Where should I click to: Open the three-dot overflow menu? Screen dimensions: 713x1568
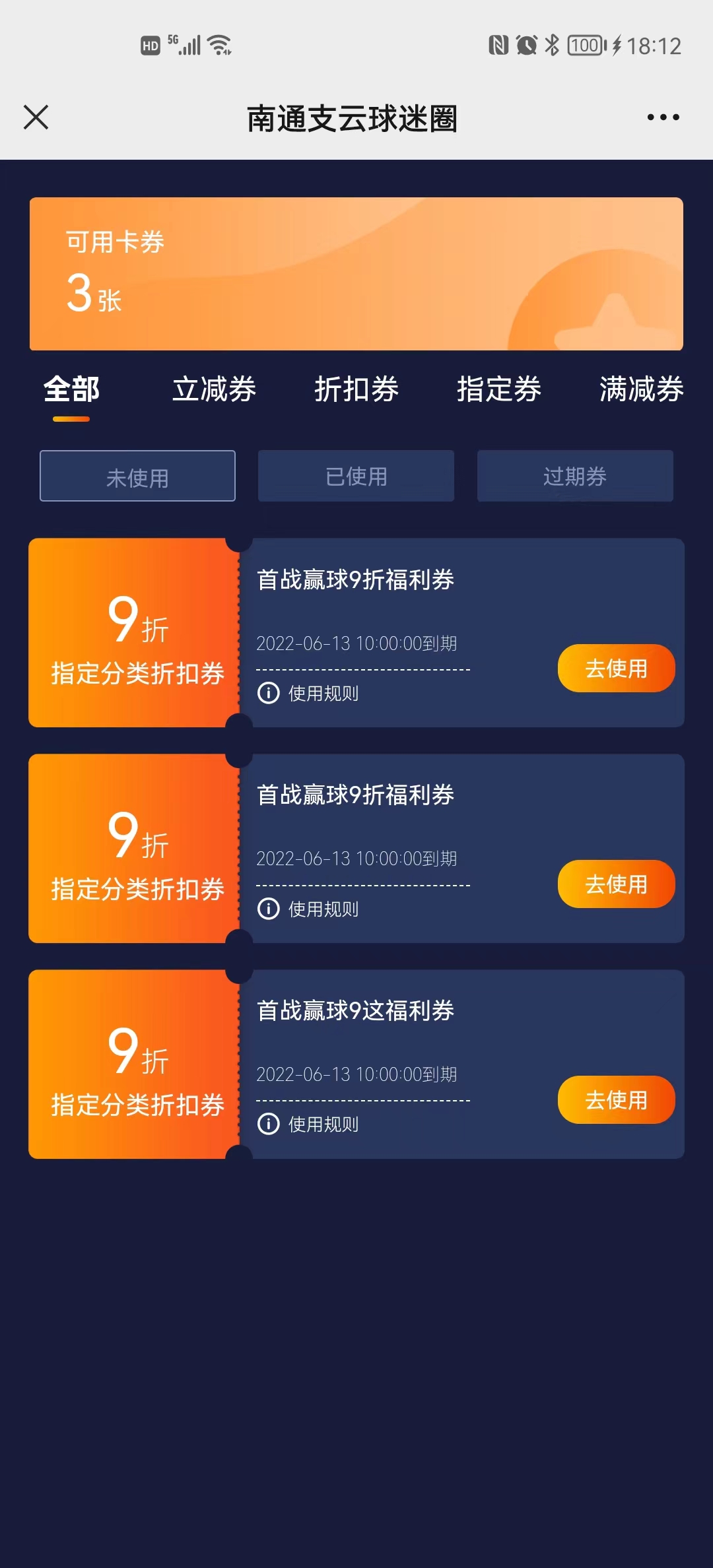tap(663, 117)
